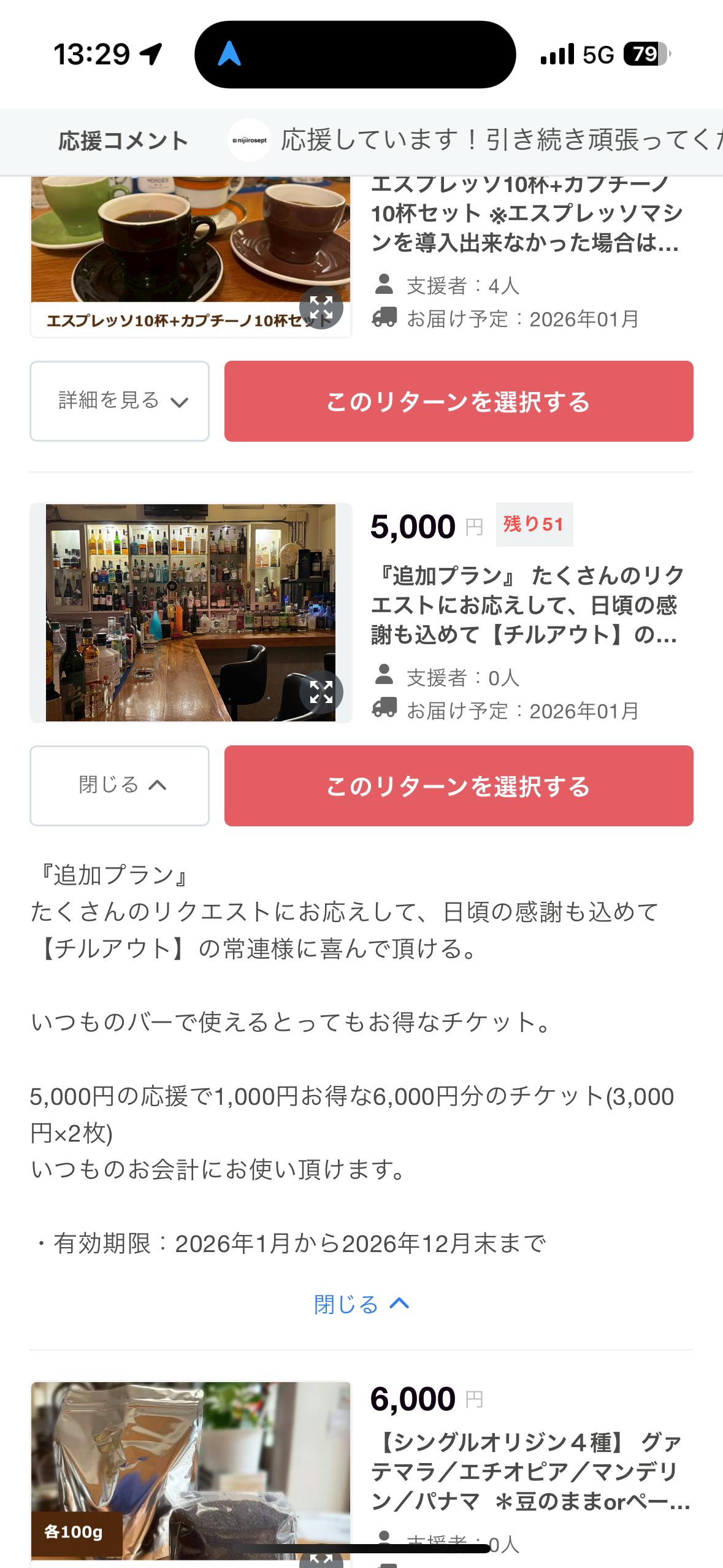The width and height of the screenshot is (723, 1568).
Task: Tap the blue 閉じる link below description
Action: click(x=361, y=1304)
